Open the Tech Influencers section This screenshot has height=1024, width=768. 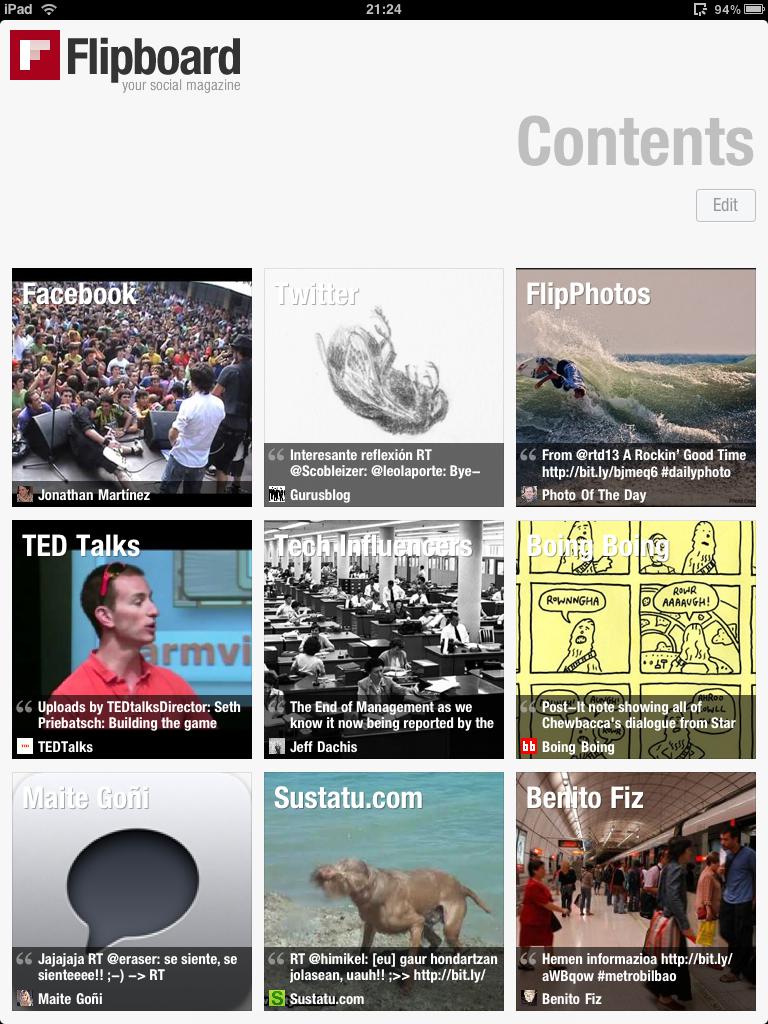coord(383,639)
